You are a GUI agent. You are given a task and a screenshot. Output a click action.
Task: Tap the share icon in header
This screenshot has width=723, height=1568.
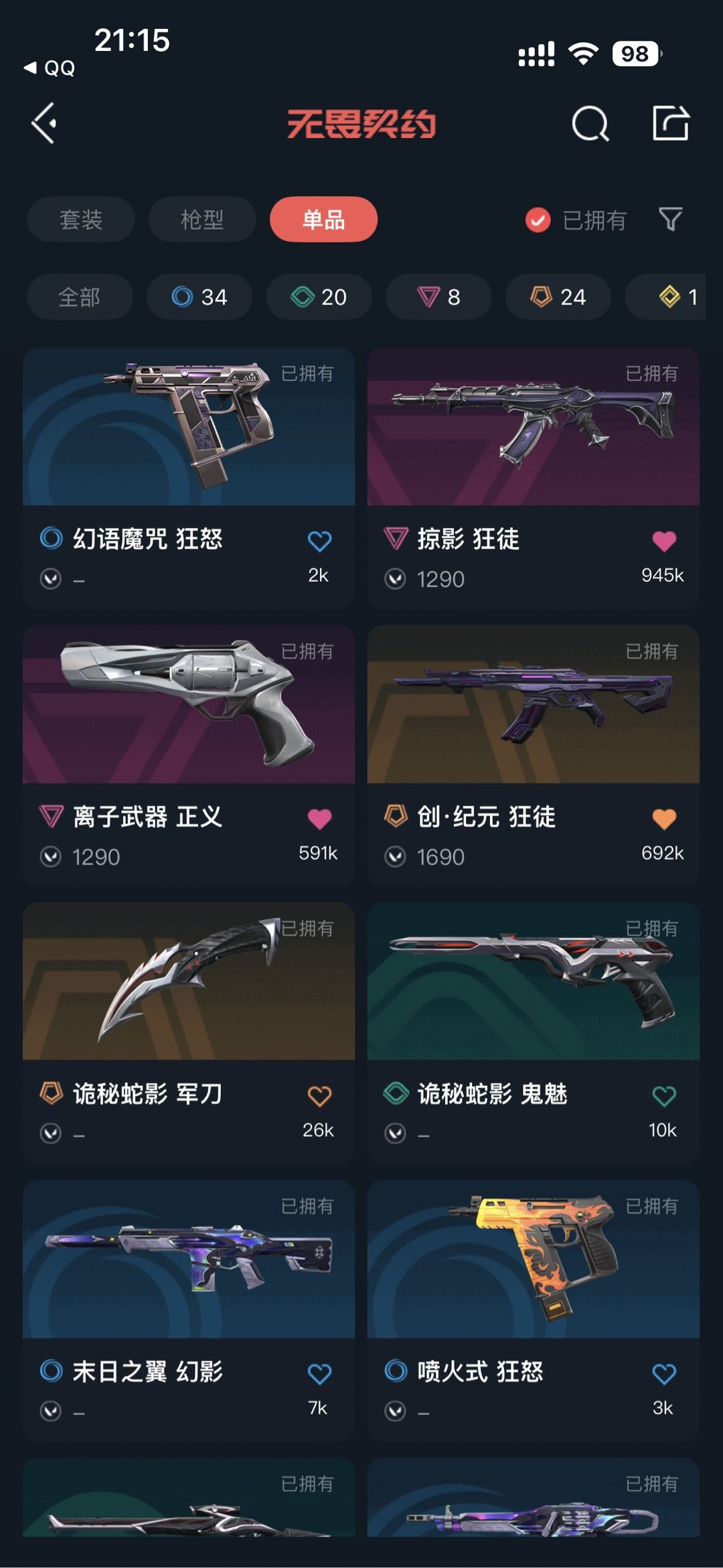pos(671,123)
